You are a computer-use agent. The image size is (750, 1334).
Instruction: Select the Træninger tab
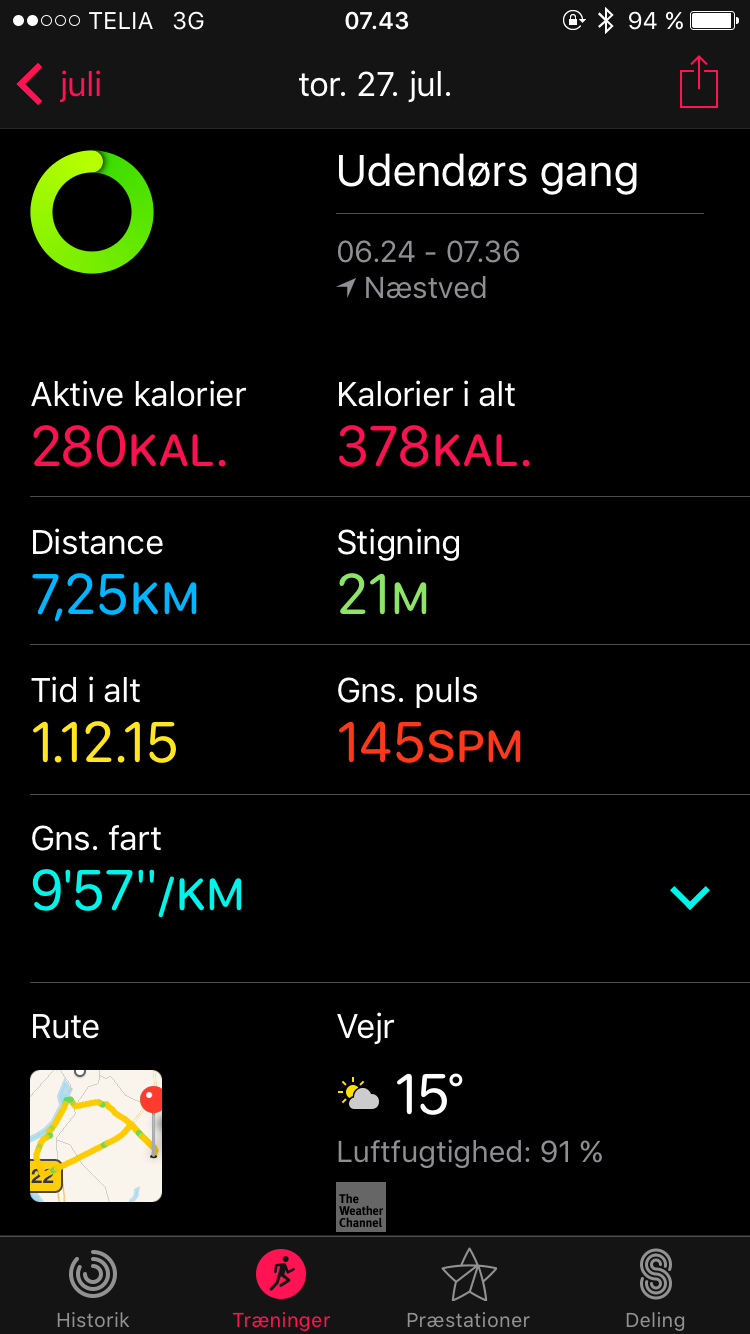click(281, 1290)
